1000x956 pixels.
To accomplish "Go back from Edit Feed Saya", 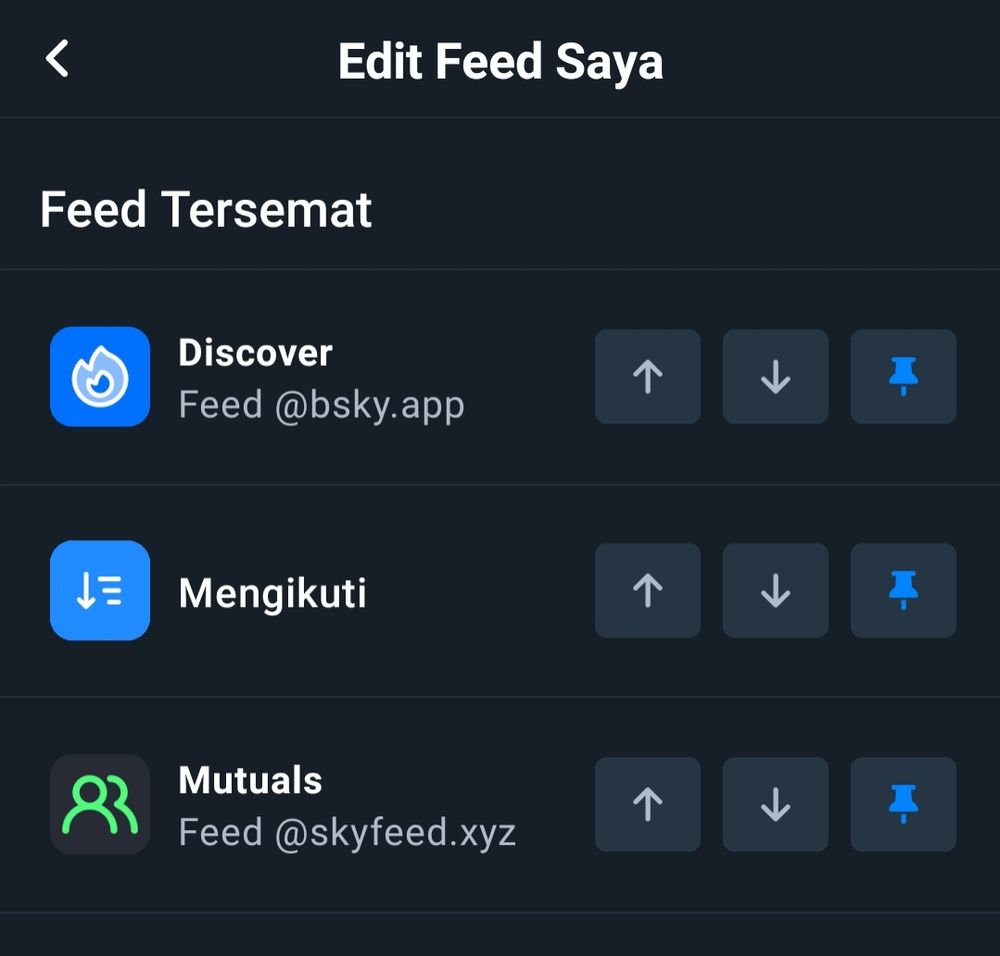I will (58, 59).
